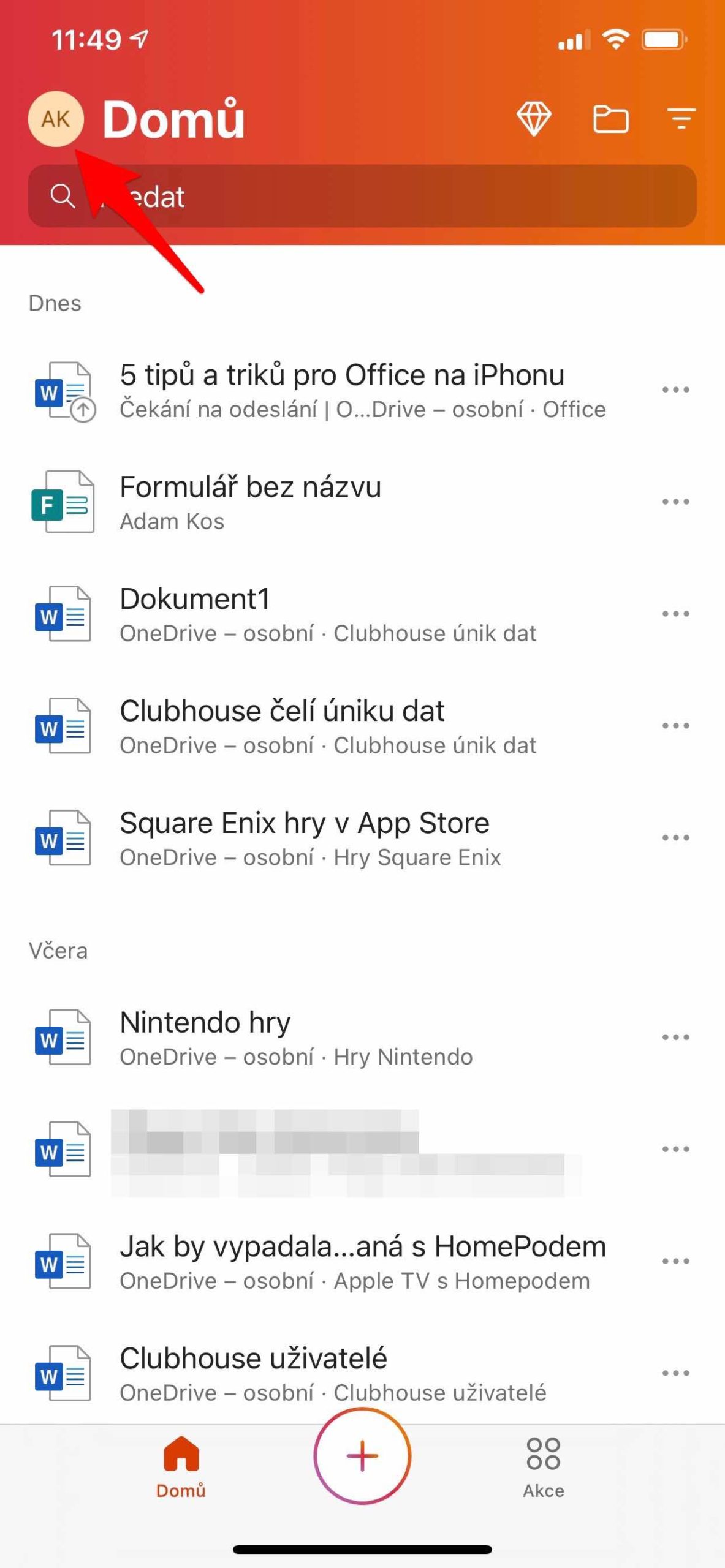Open the account profile avatar AK
The height and width of the screenshot is (1568, 725).
(x=57, y=120)
